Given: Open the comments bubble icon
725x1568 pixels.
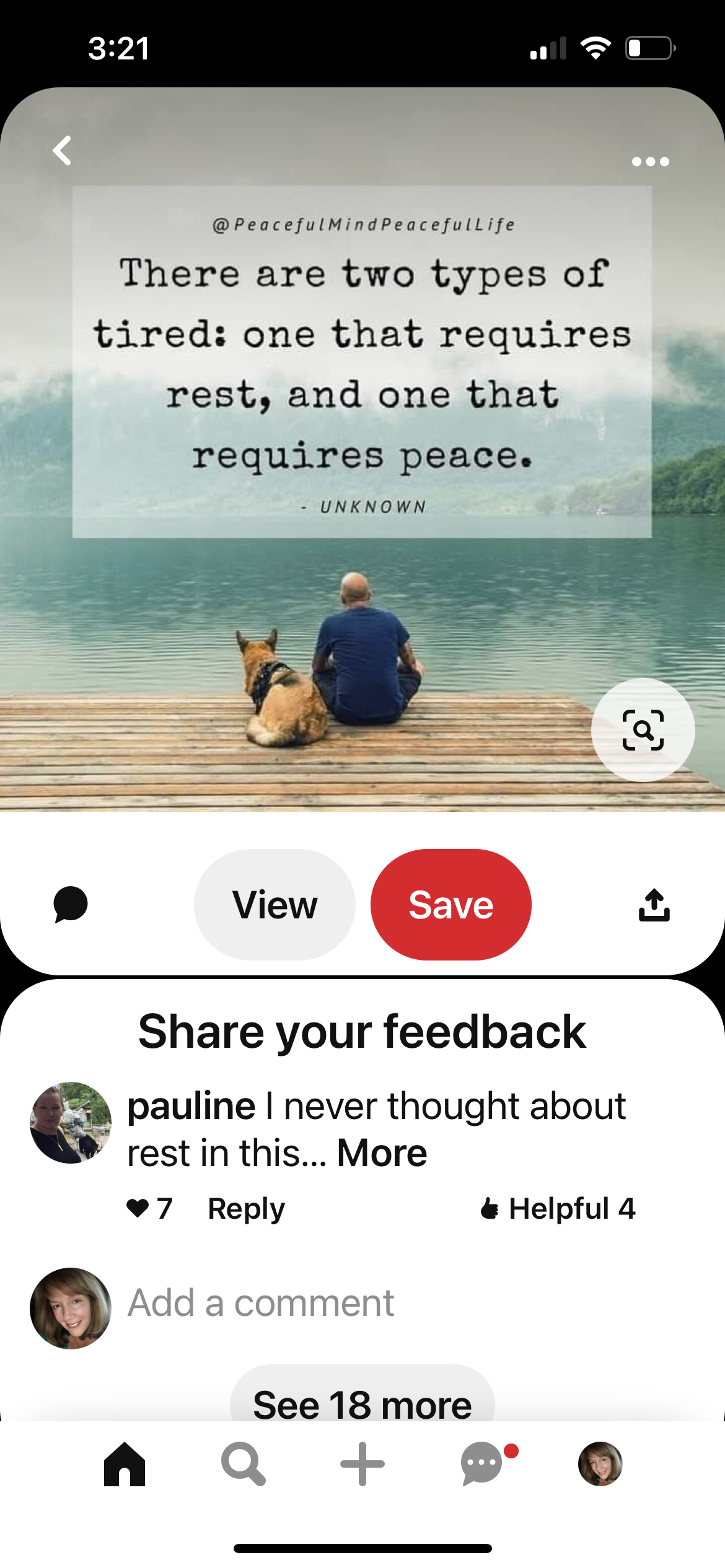Looking at the screenshot, I should [71, 905].
